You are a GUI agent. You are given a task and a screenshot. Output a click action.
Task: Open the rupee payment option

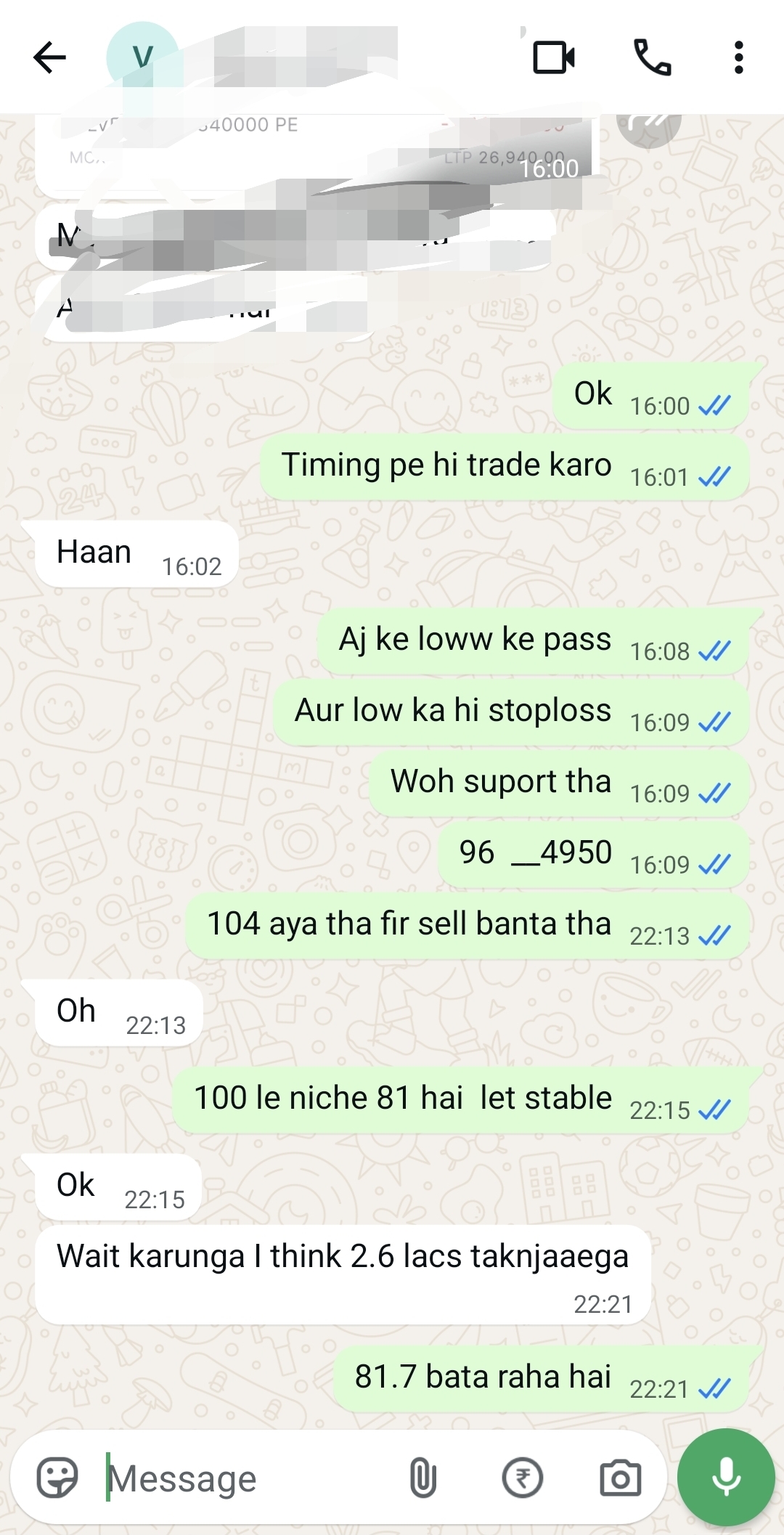(522, 1478)
